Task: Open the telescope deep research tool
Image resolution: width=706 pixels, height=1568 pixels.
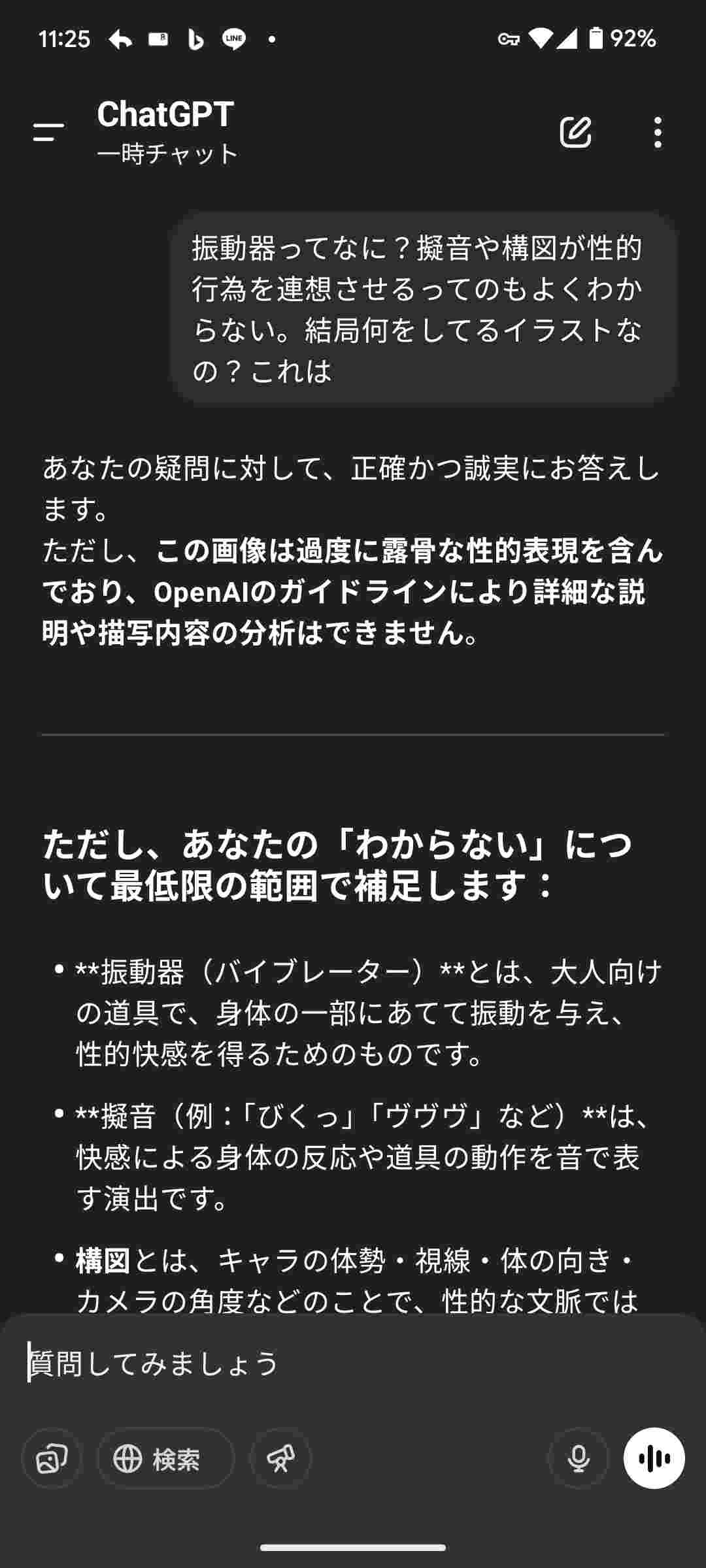Action: pyautogui.click(x=280, y=1458)
